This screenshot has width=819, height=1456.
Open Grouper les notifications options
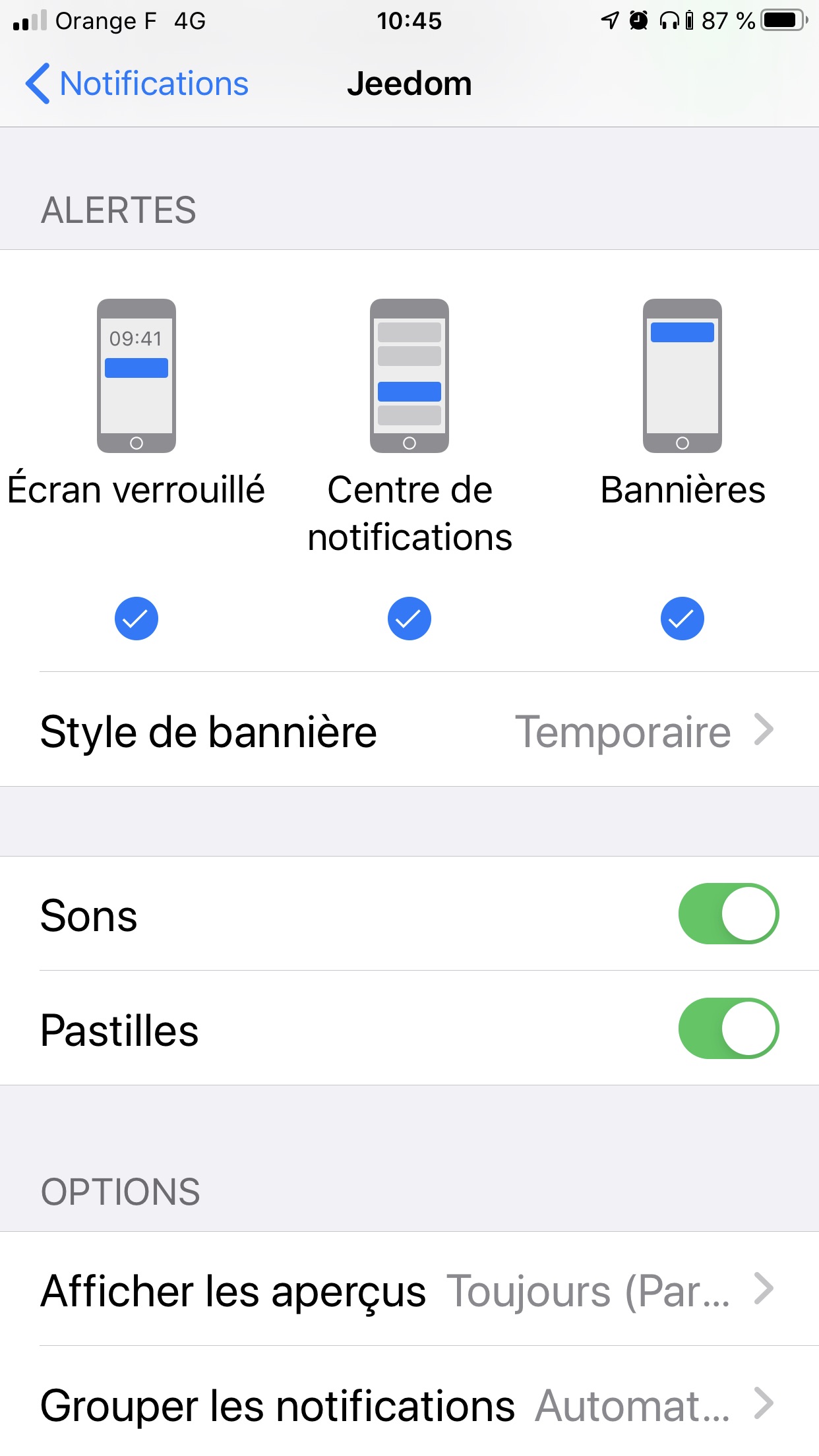tap(409, 1405)
